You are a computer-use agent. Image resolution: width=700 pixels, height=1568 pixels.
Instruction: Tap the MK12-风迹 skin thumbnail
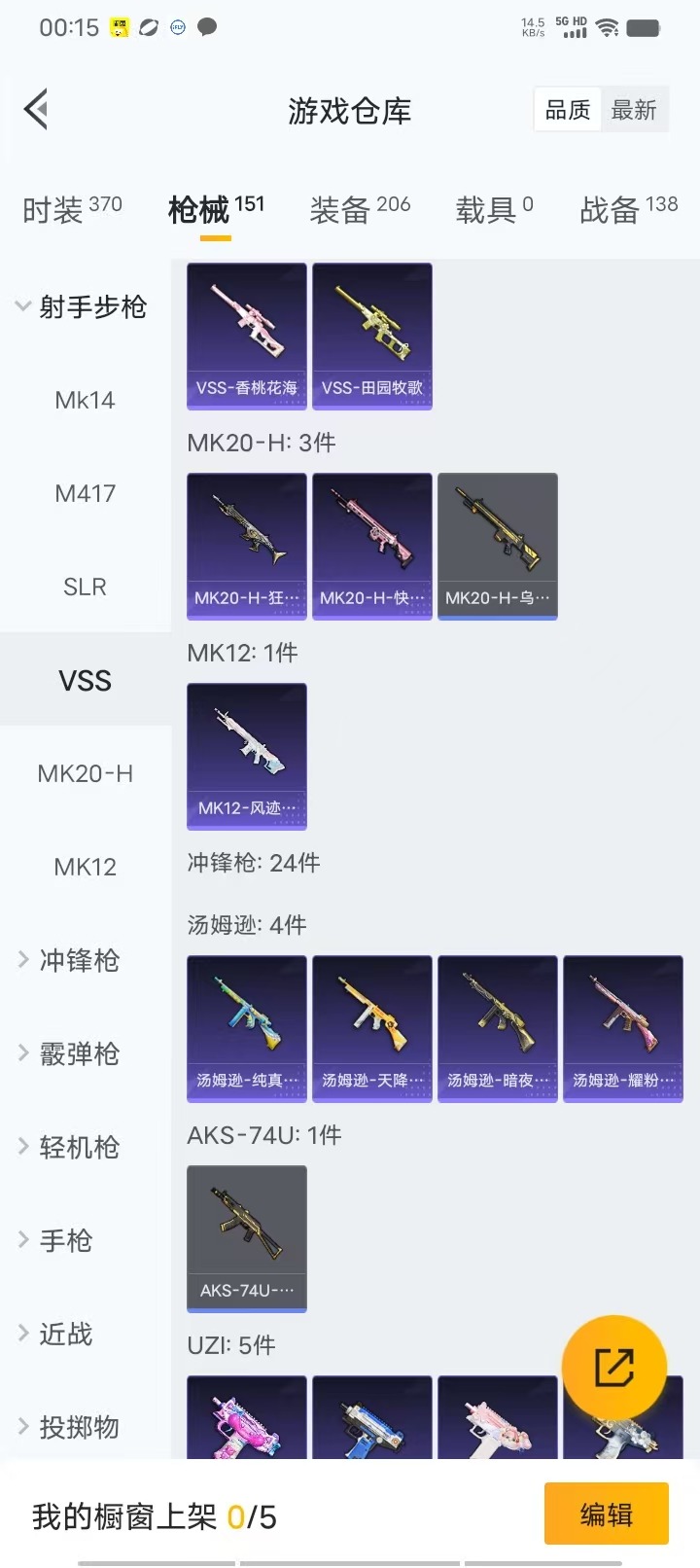(246, 757)
